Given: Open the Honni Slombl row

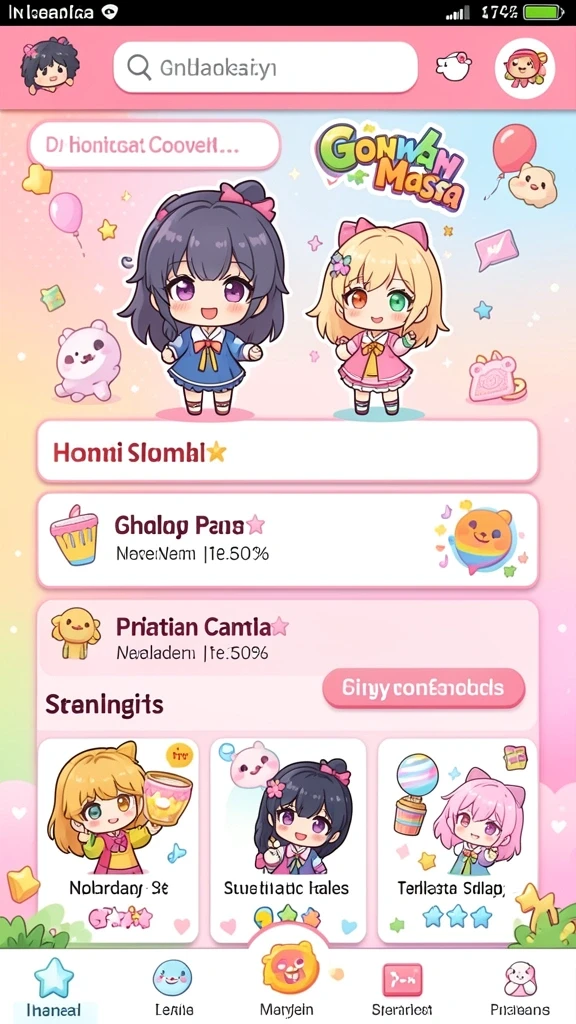Looking at the screenshot, I should pos(288,451).
